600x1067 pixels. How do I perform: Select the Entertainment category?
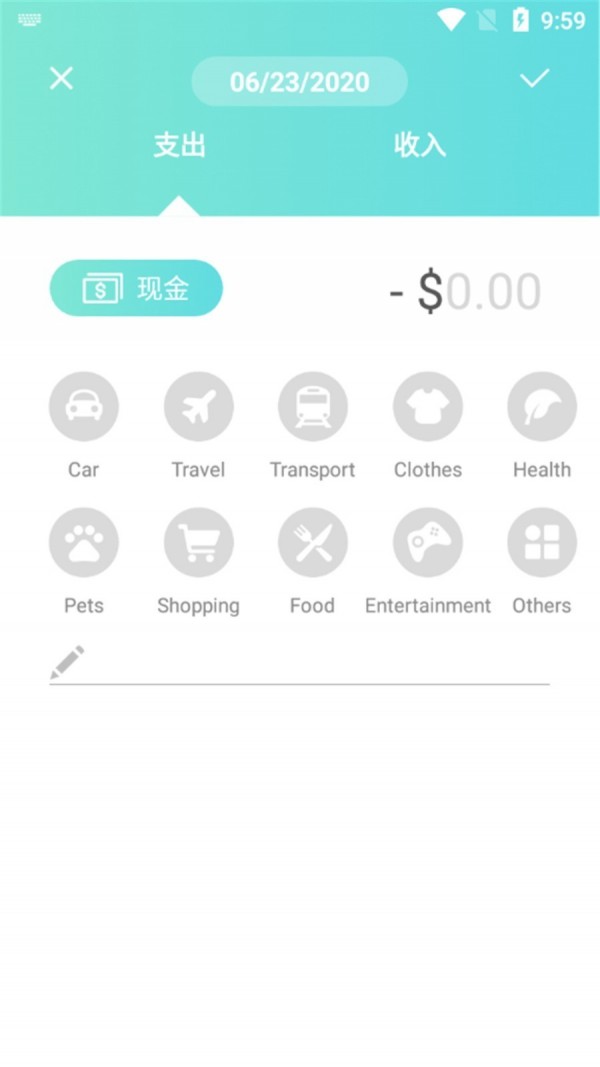coord(427,543)
